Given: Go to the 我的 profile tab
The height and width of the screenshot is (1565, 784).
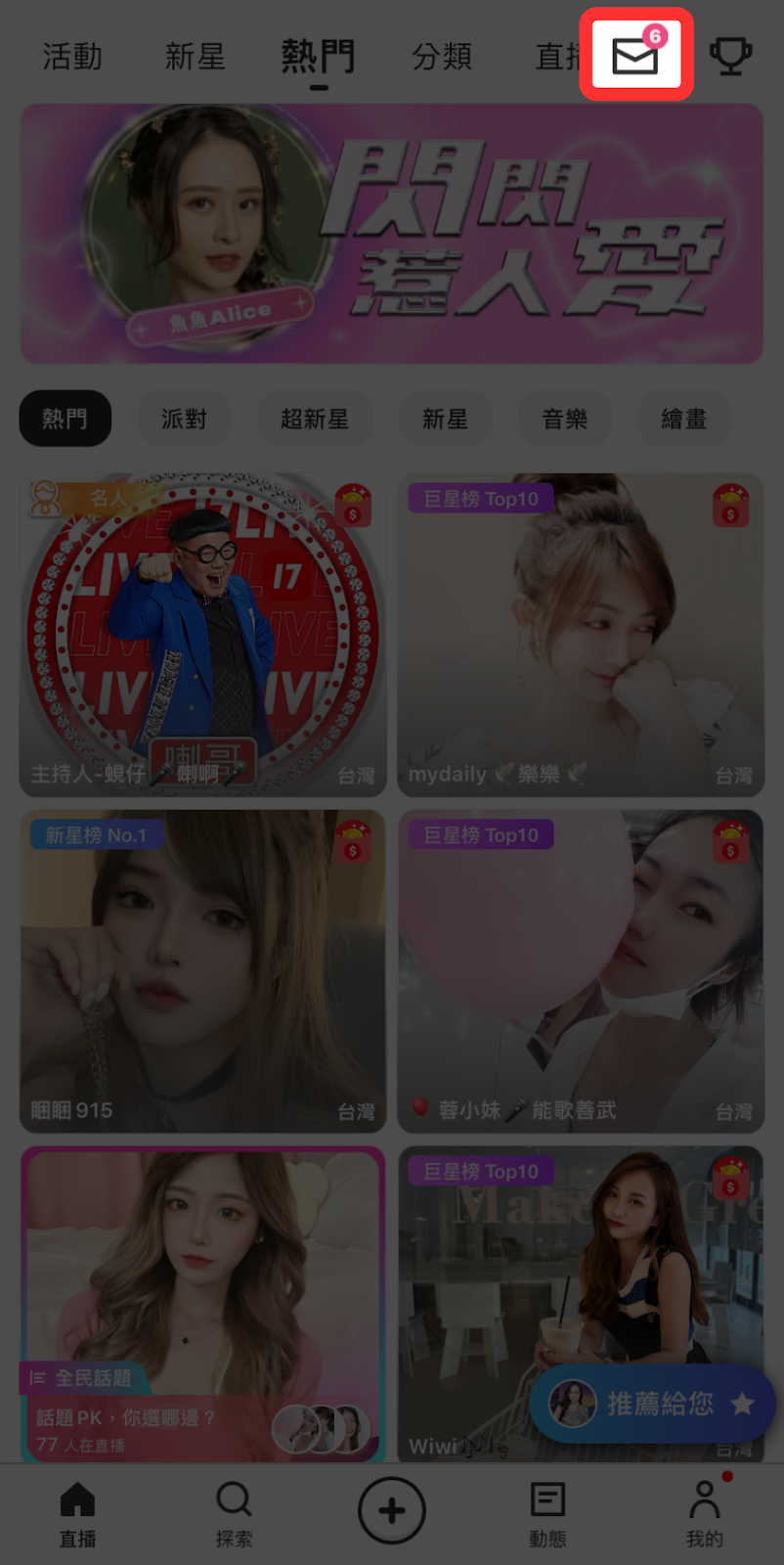Looking at the screenshot, I should (704, 1513).
